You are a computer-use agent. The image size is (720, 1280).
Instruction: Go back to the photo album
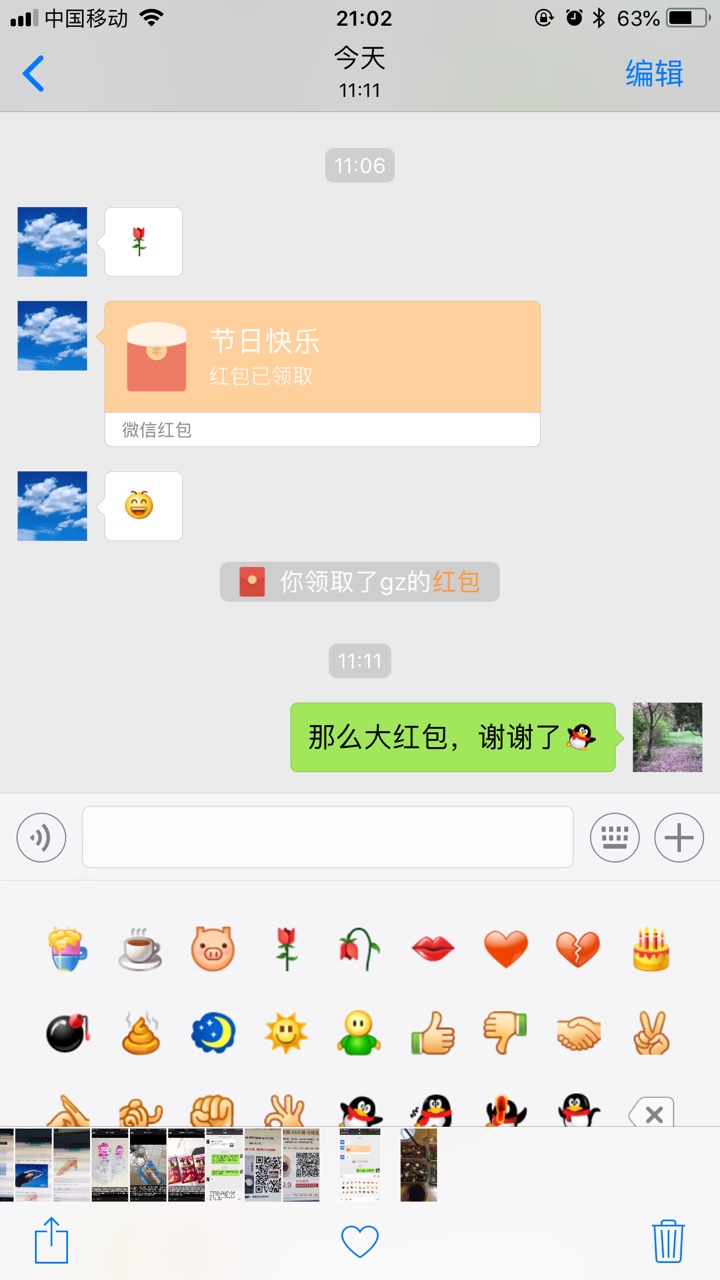pyautogui.click(x=34, y=74)
